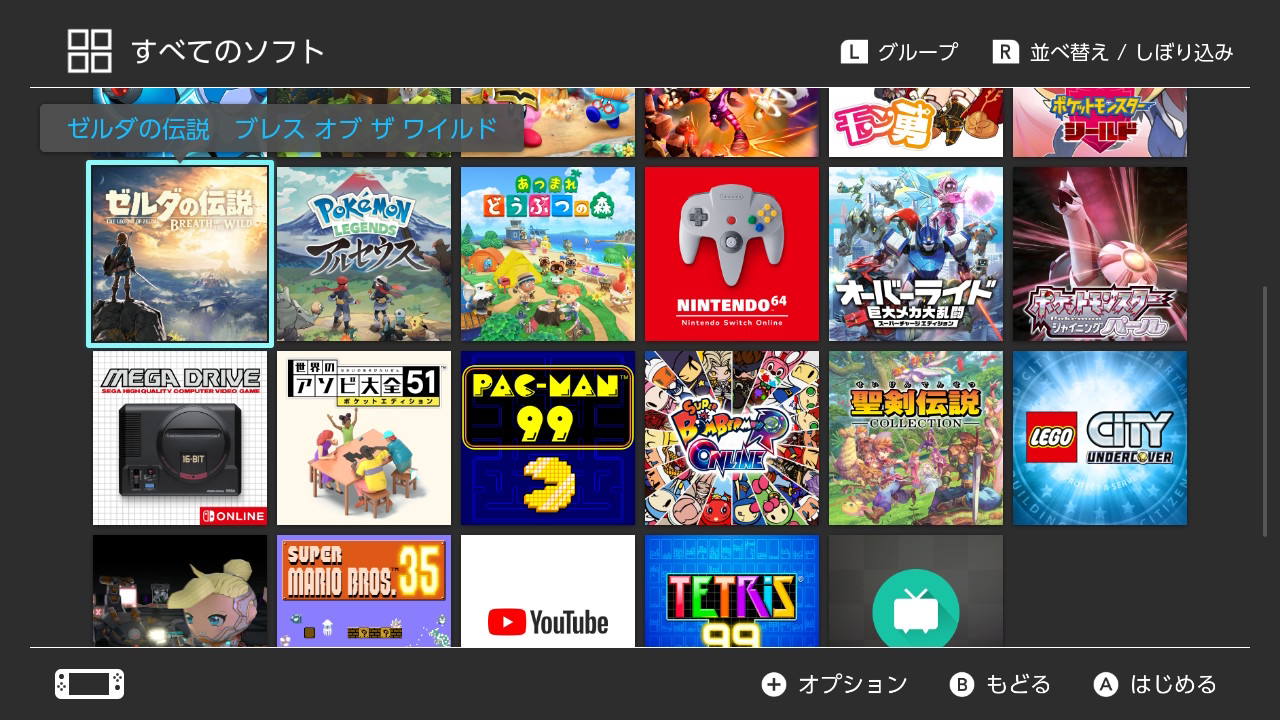Tap the グループ (groups) button

(x=899, y=52)
